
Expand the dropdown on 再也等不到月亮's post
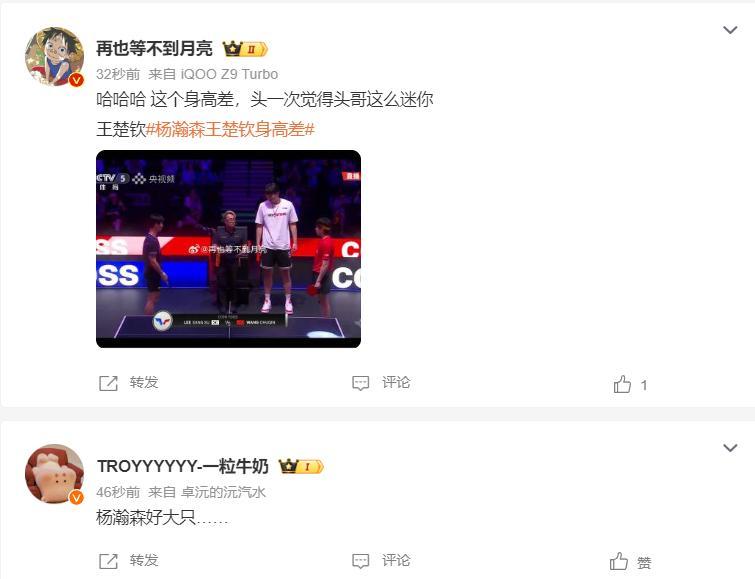tap(730, 31)
